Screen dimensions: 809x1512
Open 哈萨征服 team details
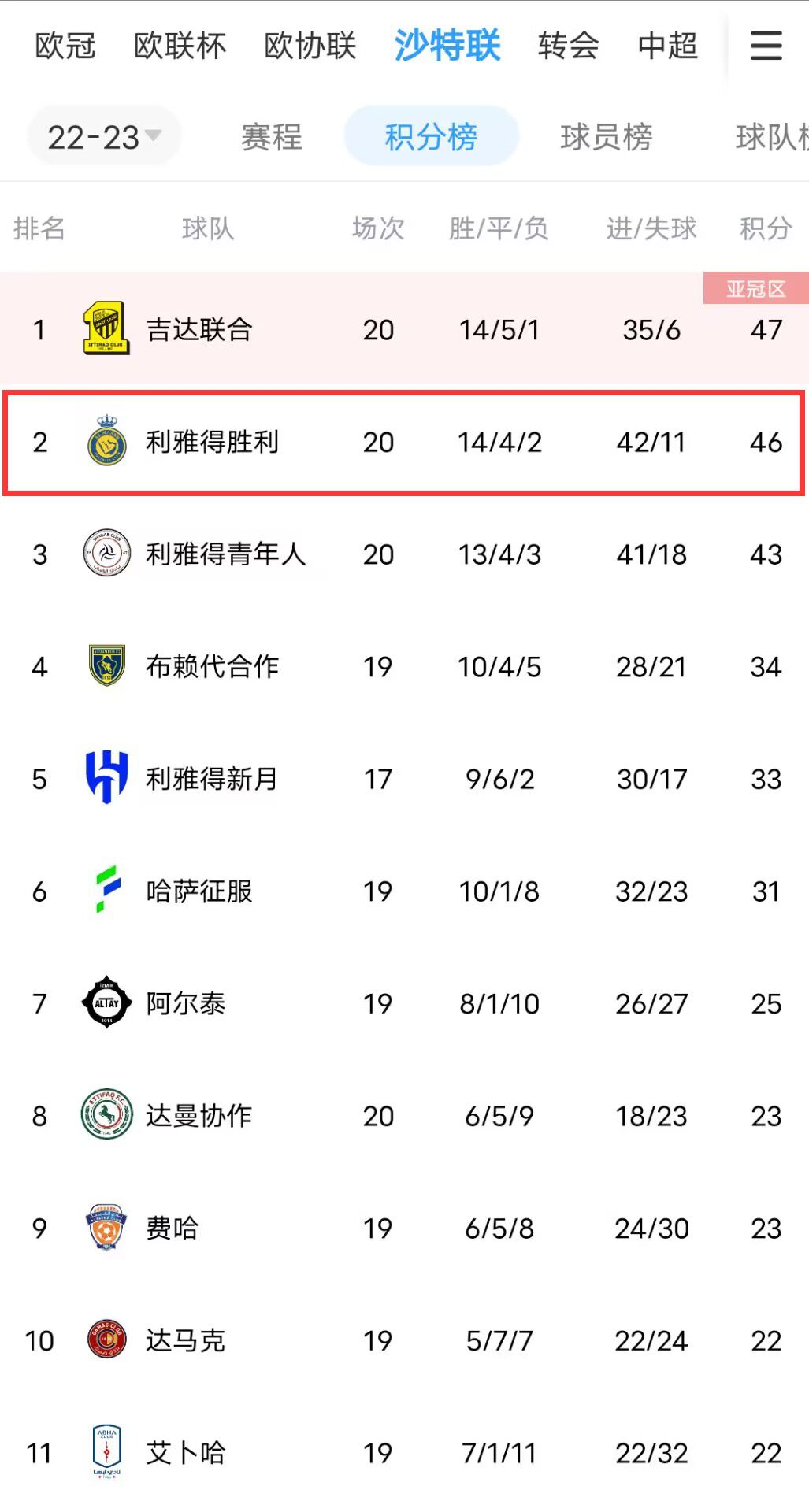[199, 891]
